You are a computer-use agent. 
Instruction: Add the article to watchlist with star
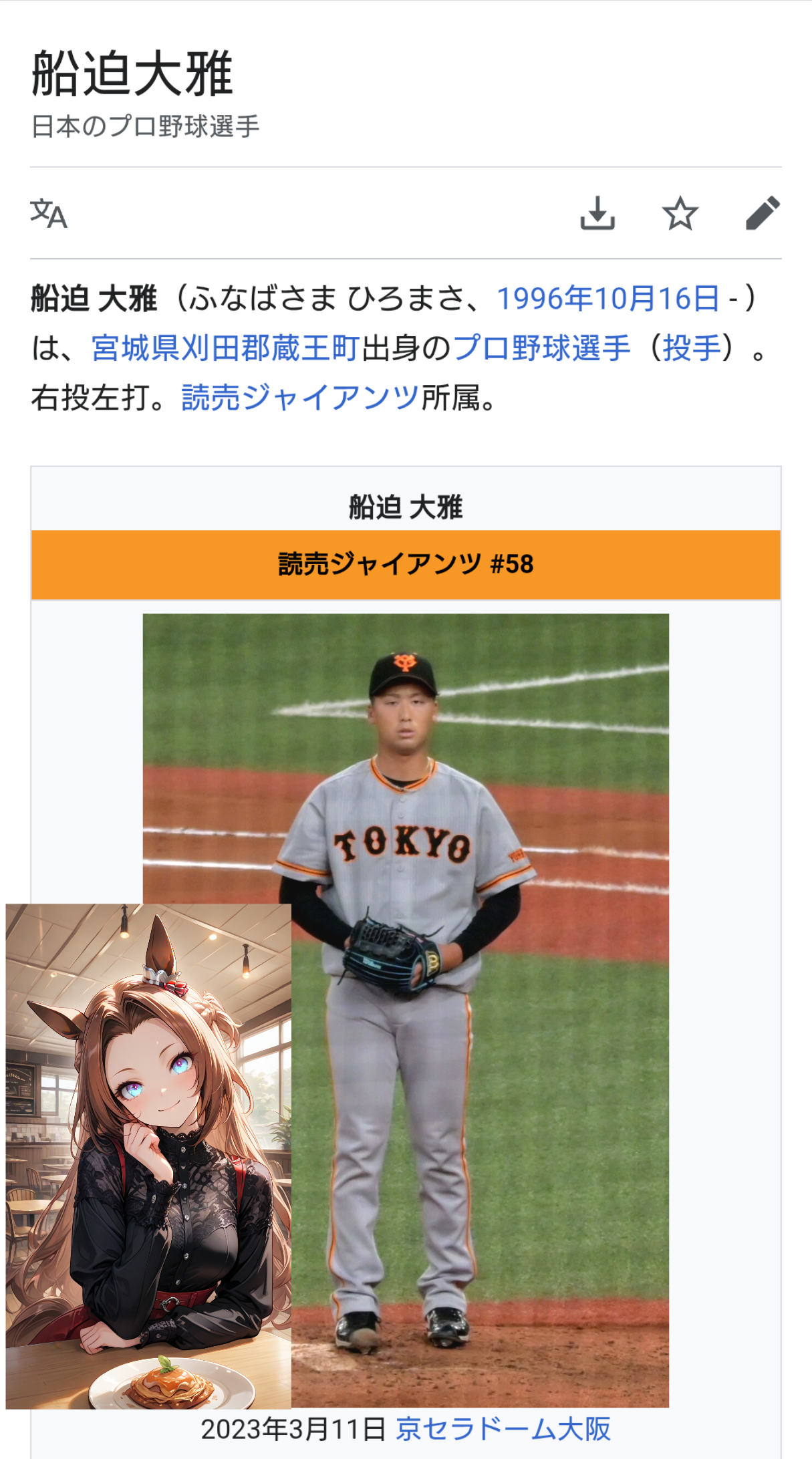point(680,214)
